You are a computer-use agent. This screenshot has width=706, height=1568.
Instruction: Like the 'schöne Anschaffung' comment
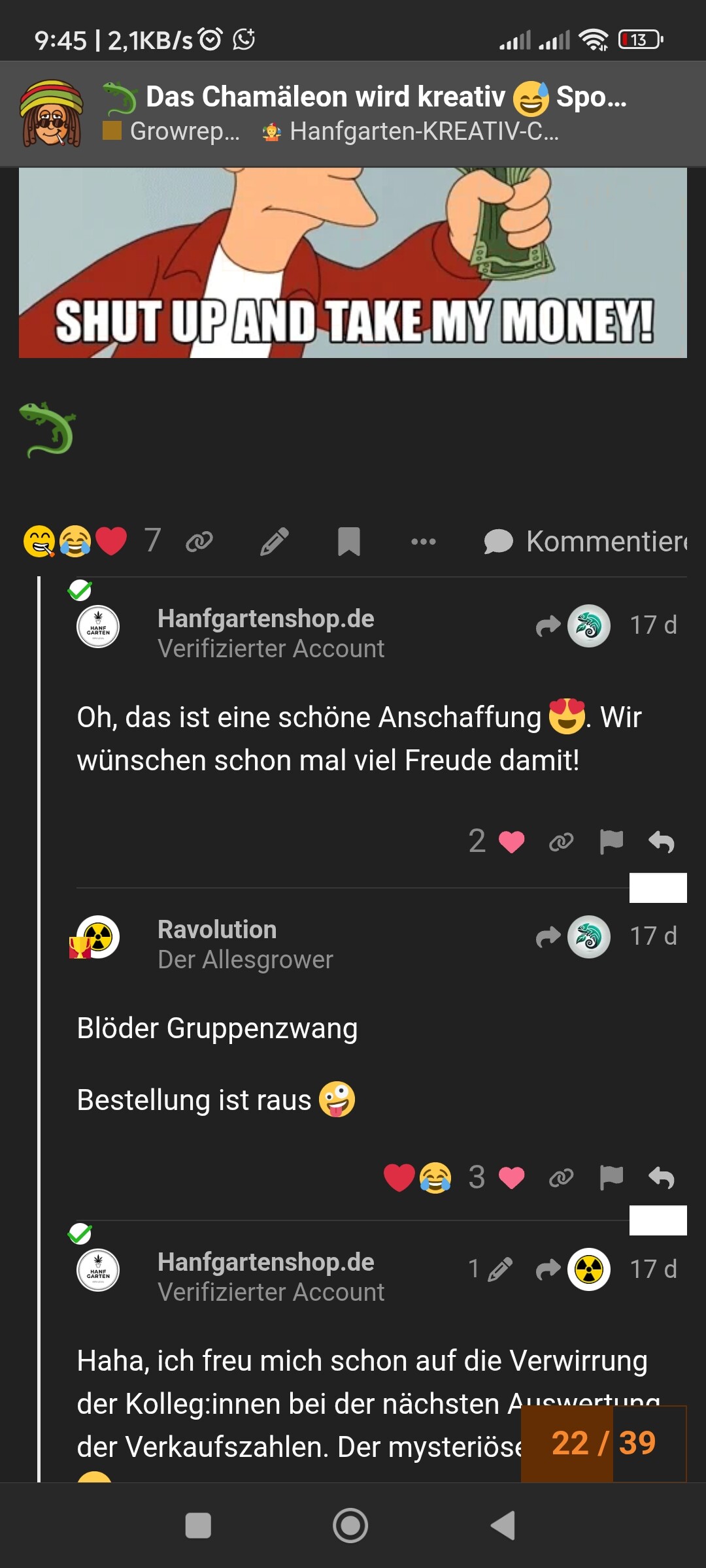[511, 842]
